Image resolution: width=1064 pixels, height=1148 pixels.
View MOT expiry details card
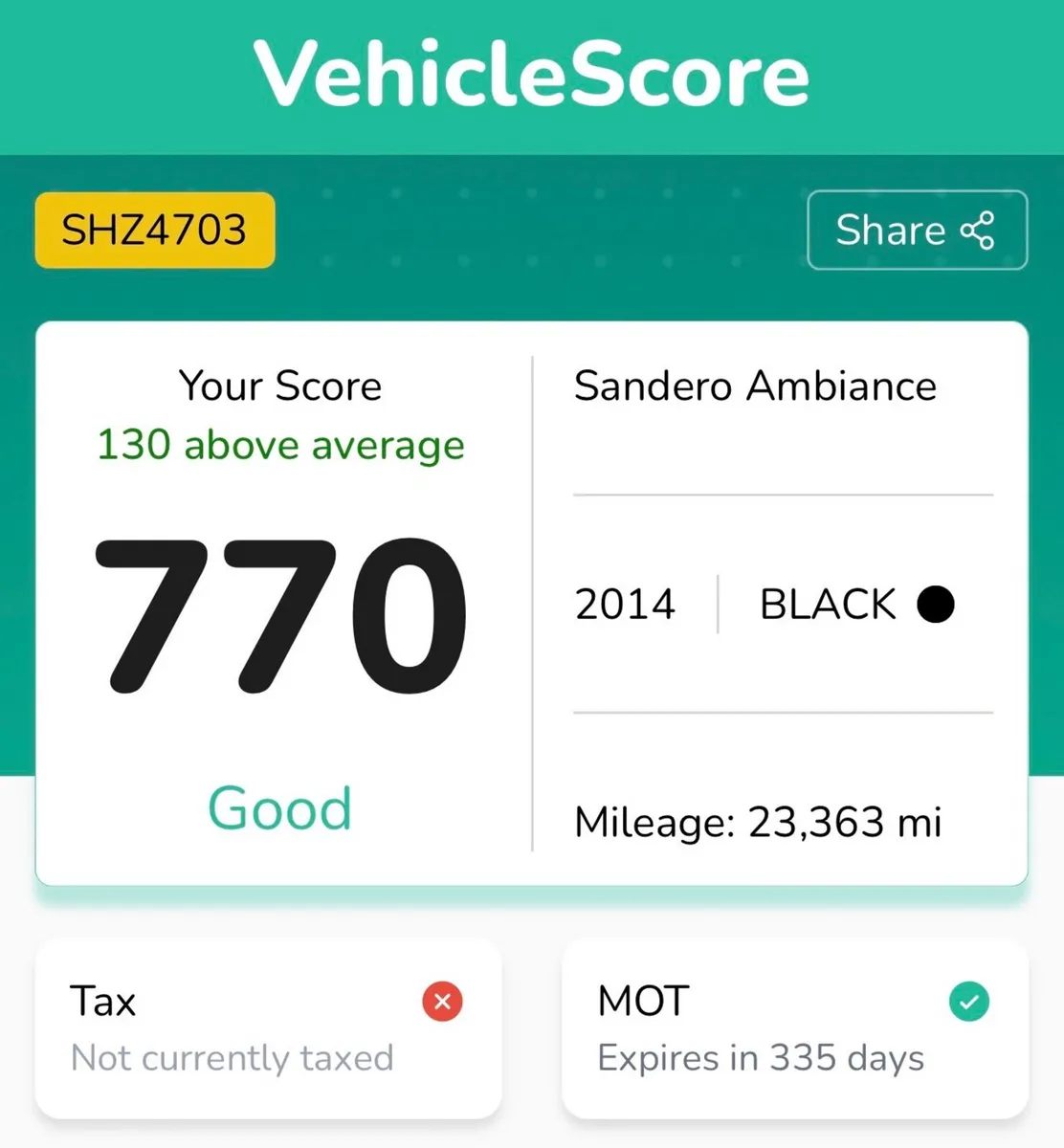pos(794,1028)
